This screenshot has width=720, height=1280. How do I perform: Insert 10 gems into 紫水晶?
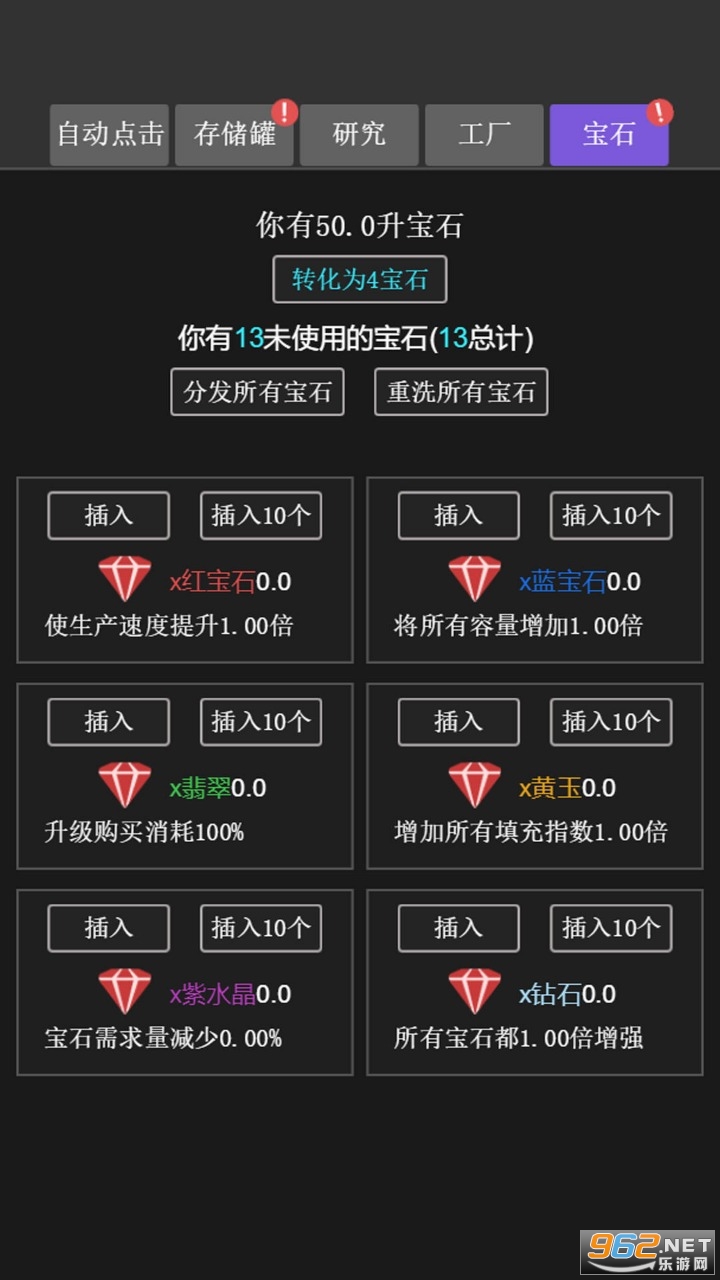(261, 928)
